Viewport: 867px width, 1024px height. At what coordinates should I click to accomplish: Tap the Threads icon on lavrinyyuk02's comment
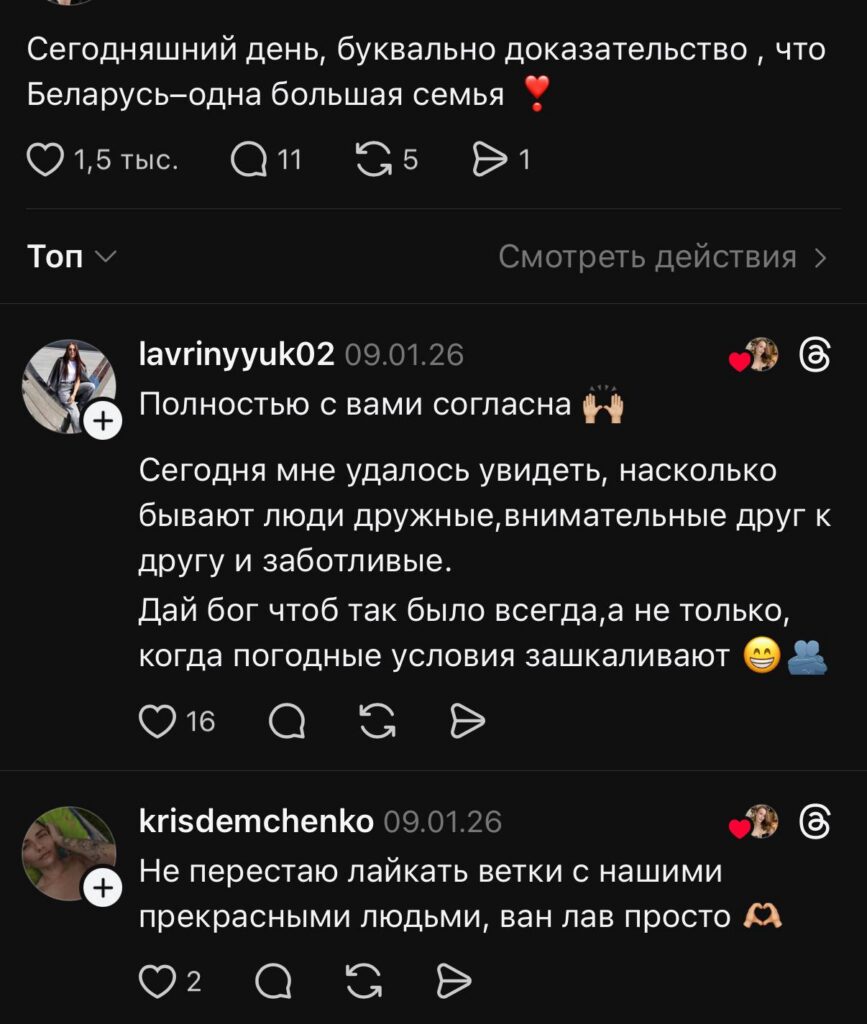point(816,354)
